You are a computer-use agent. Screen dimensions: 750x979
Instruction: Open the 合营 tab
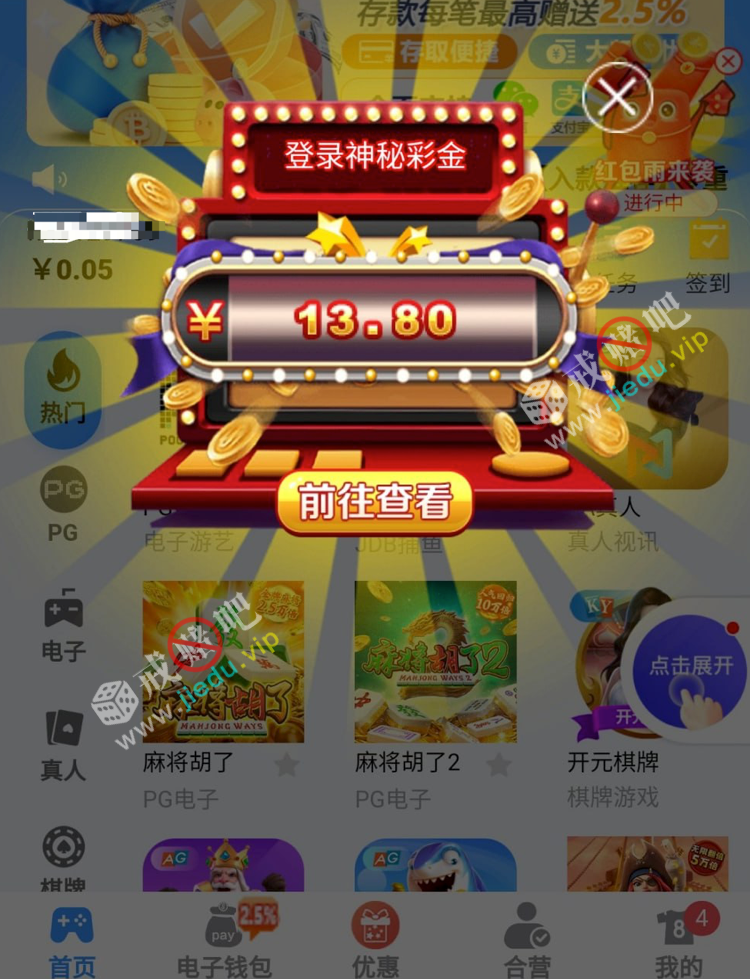tap(527, 940)
